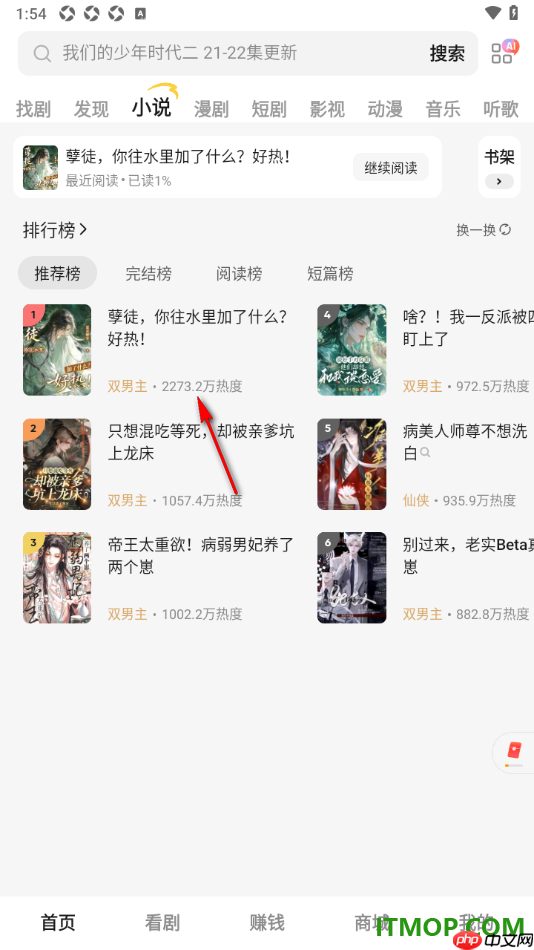Open the 书架 bookshelf
The height and width of the screenshot is (950, 534).
tap(499, 167)
